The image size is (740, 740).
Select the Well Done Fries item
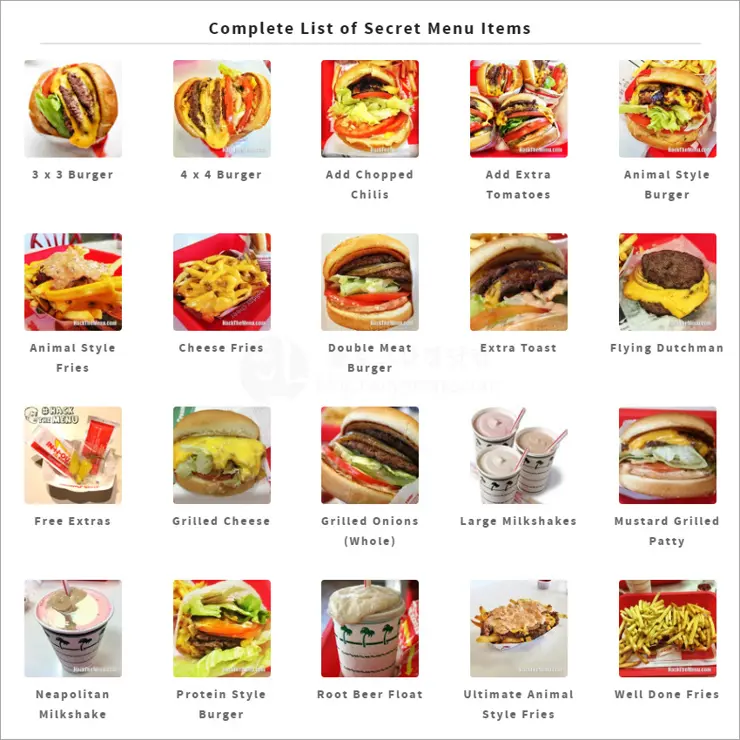pyautogui.click(x=667, y=628)
